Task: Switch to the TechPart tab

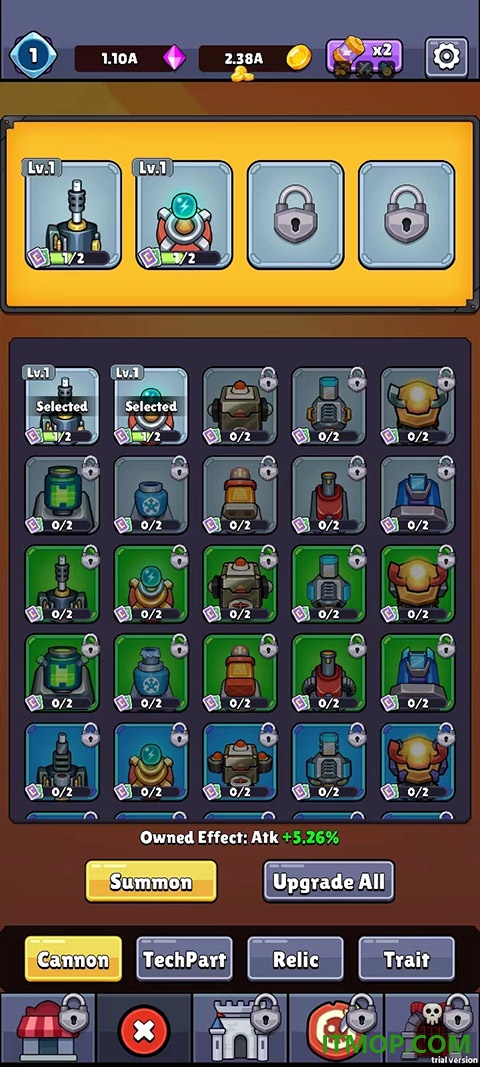Action: pyautogui.click(x=185, y=959)
